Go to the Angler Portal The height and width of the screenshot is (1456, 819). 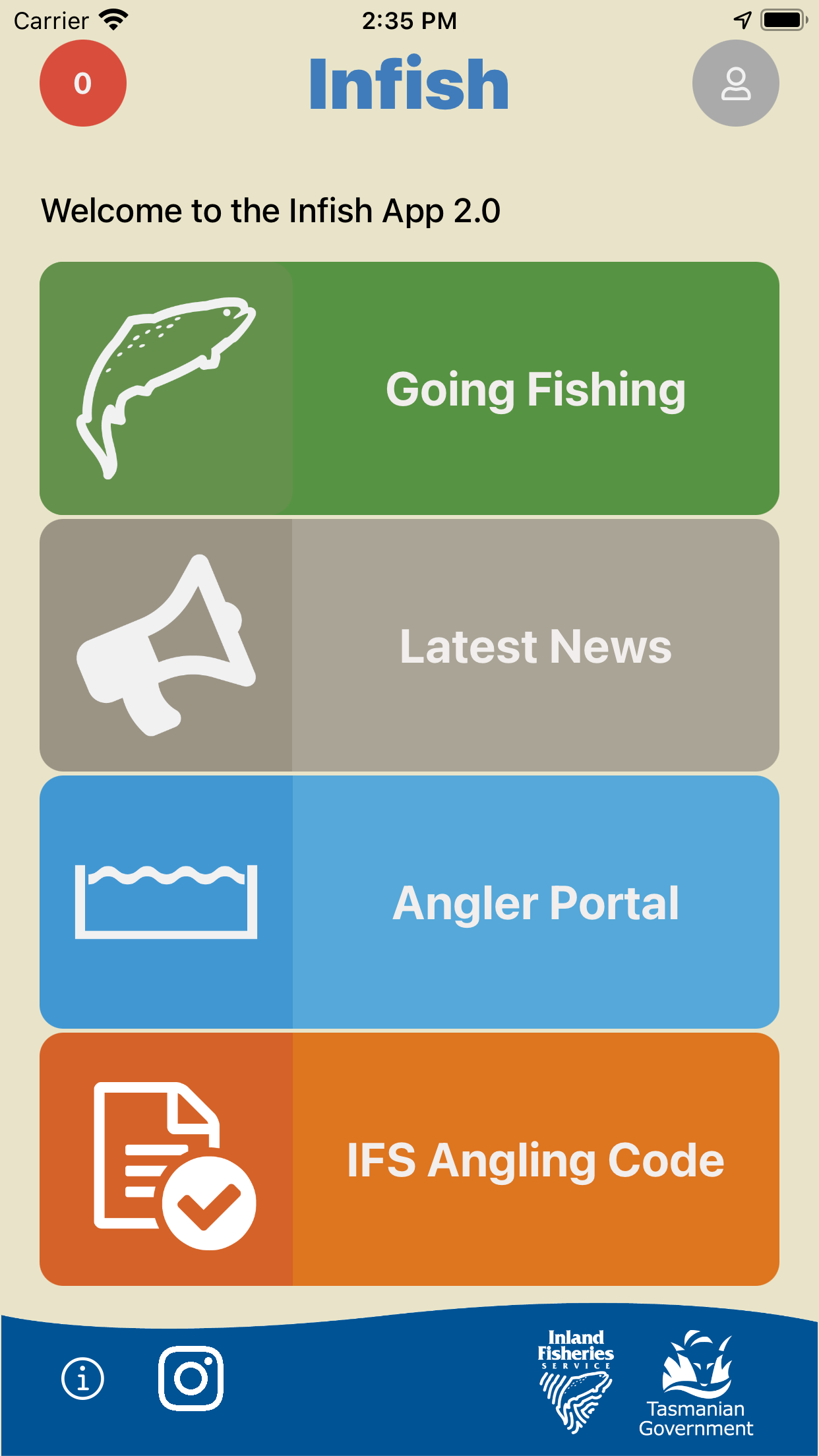tap(409, 902)
